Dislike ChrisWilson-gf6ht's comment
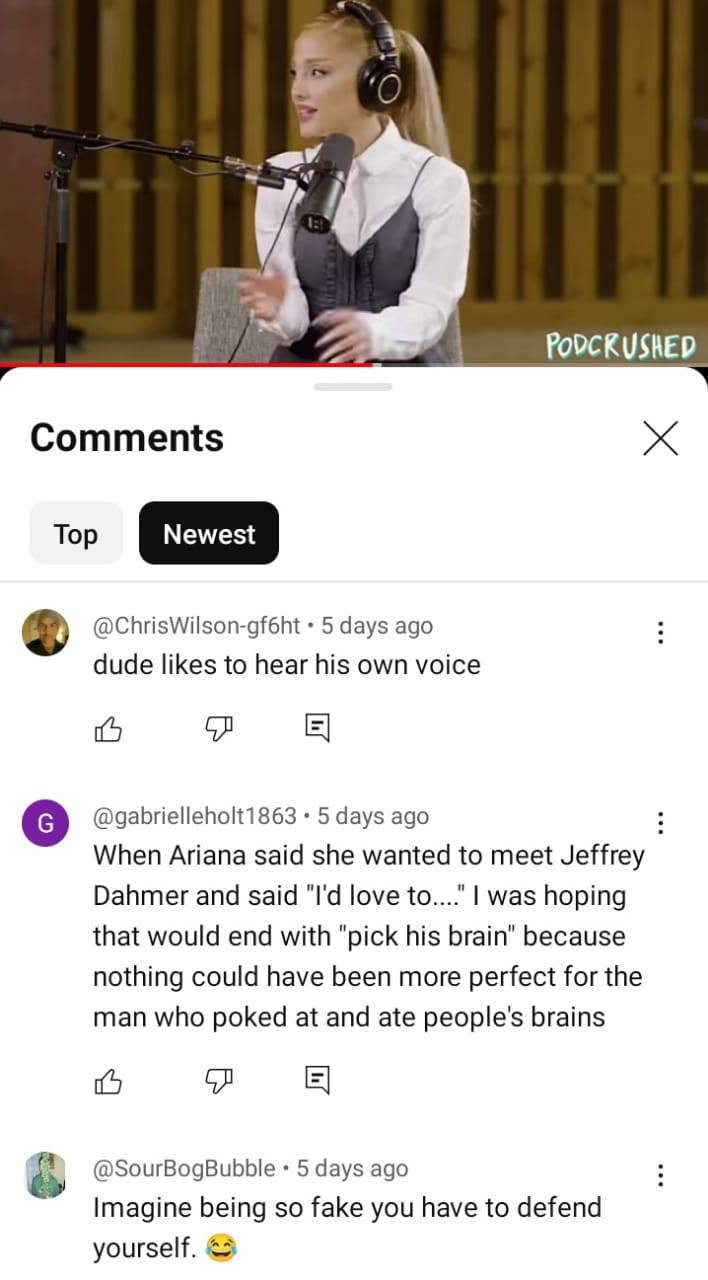This screenshot has width=708, height=1280. 218,730
